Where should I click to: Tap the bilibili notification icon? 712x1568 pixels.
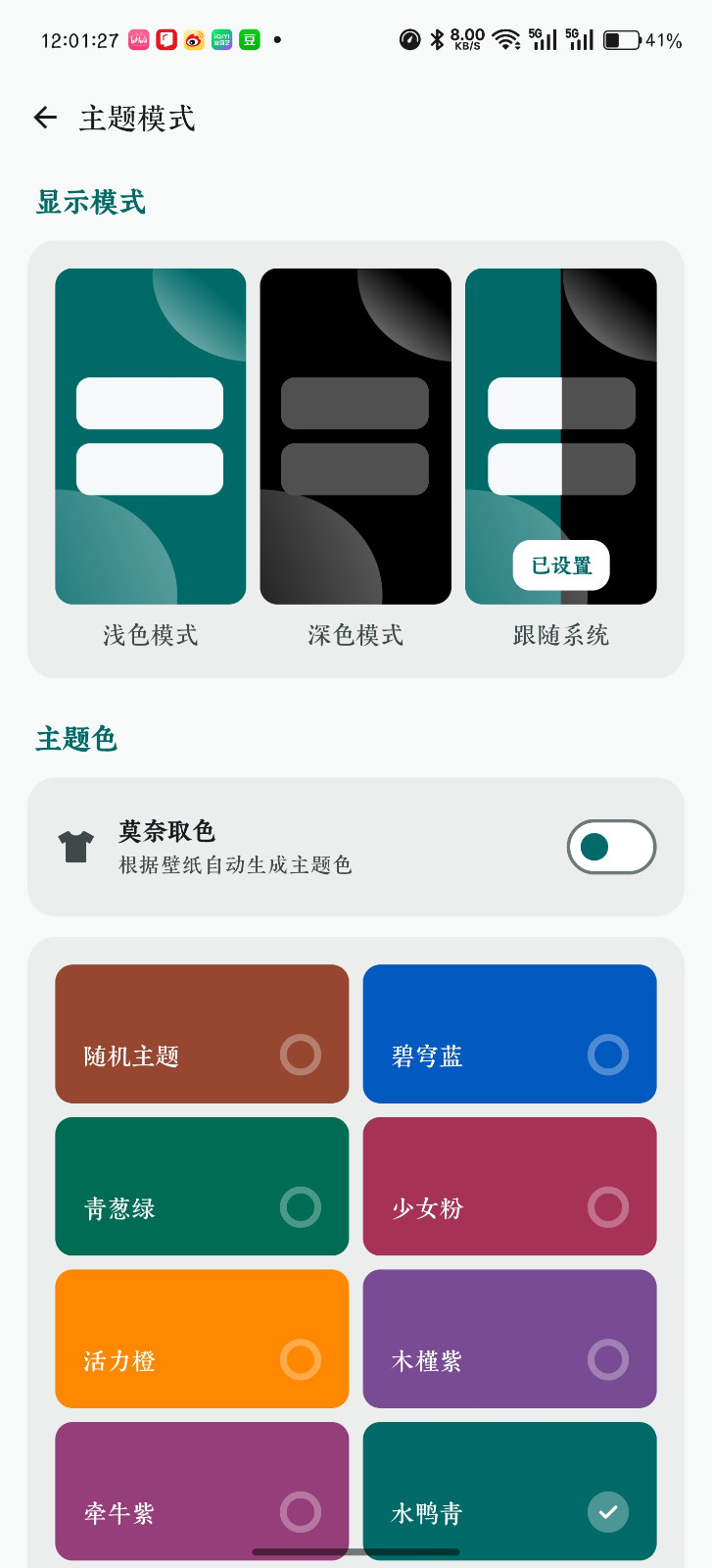pyautogui.click(x=137, y=40)
